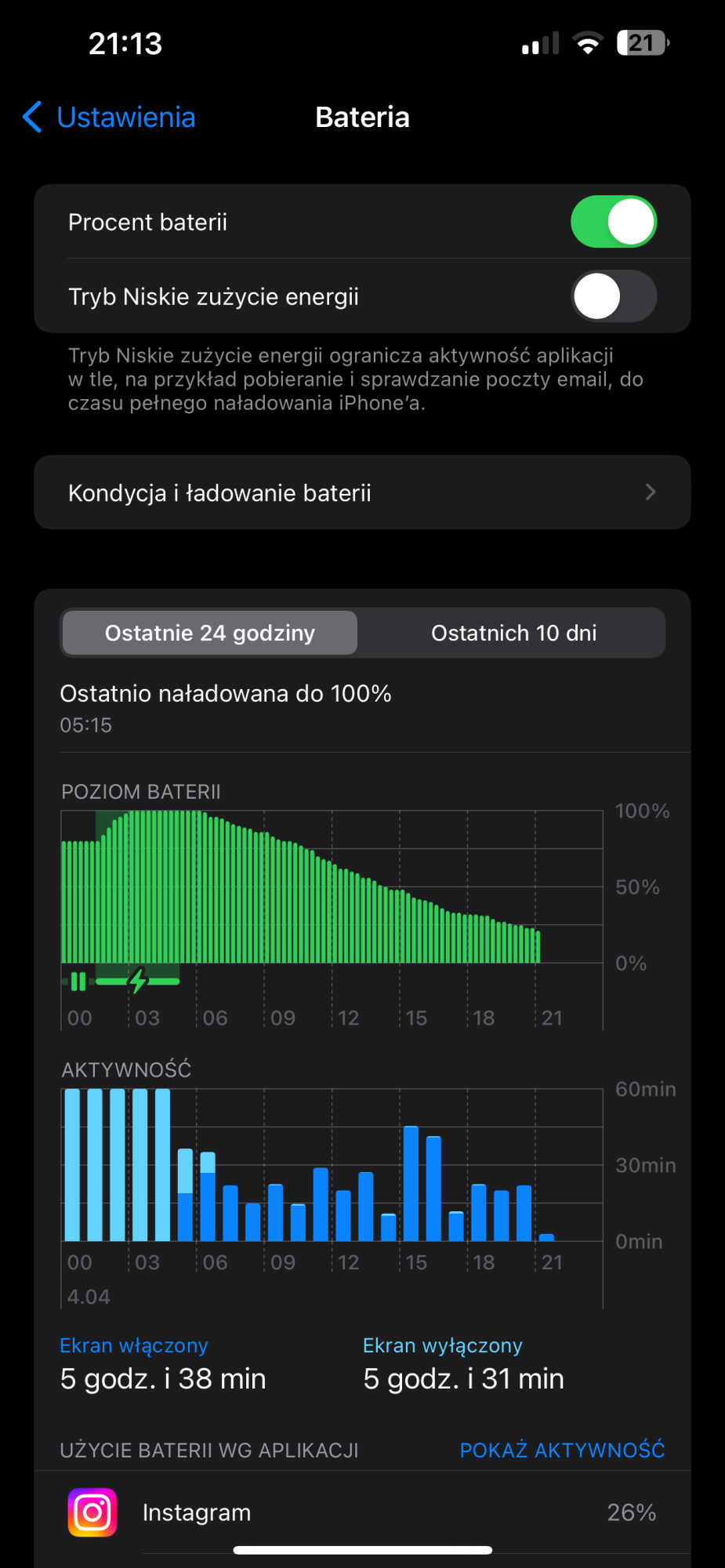Switch to Ostatnich 10 dni
The image size is (725, 1568).
coord(513,633)
